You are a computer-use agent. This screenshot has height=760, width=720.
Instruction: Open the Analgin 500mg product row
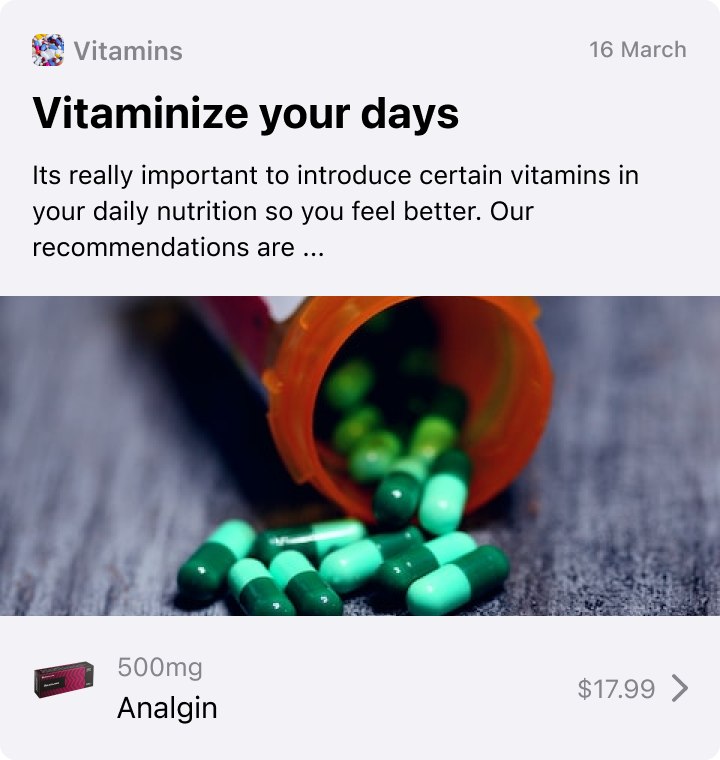pyautogui.click(x=360, y=688)
